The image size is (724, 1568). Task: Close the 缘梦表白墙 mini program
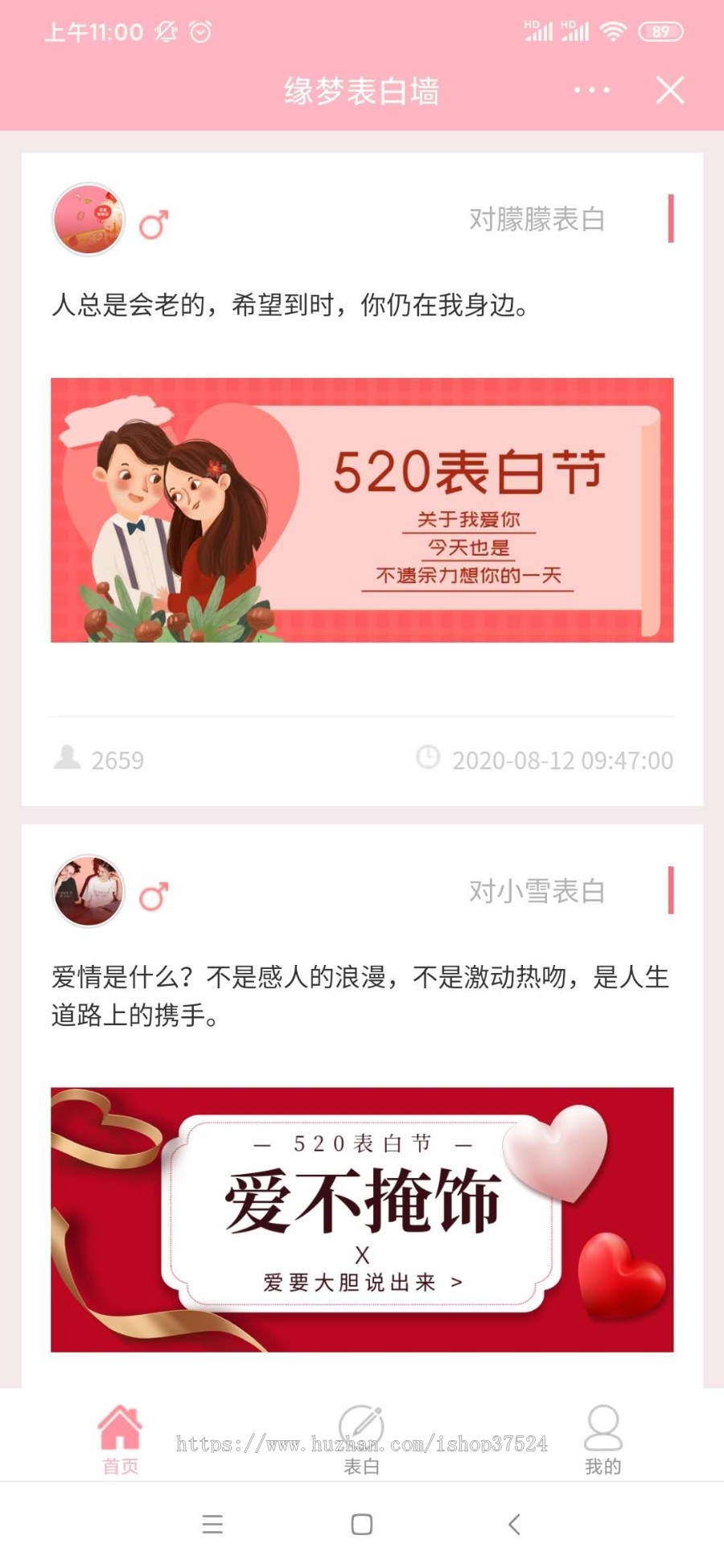click(x=669, y=90)
